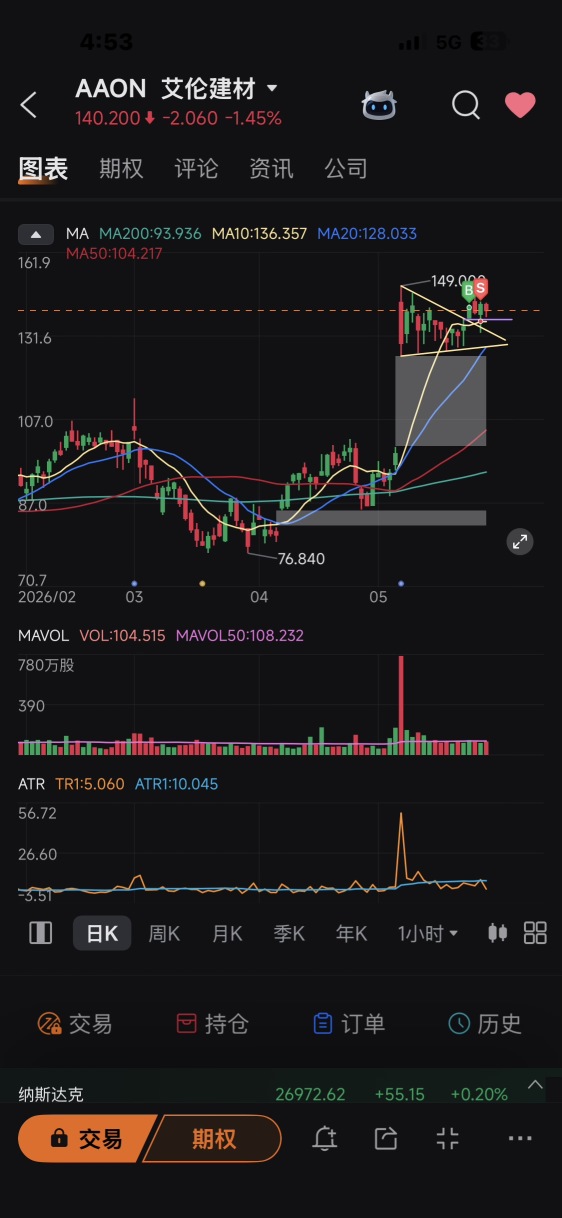Set a price alert with the bell
The image size is (562, 1218).
(324, 1138)
